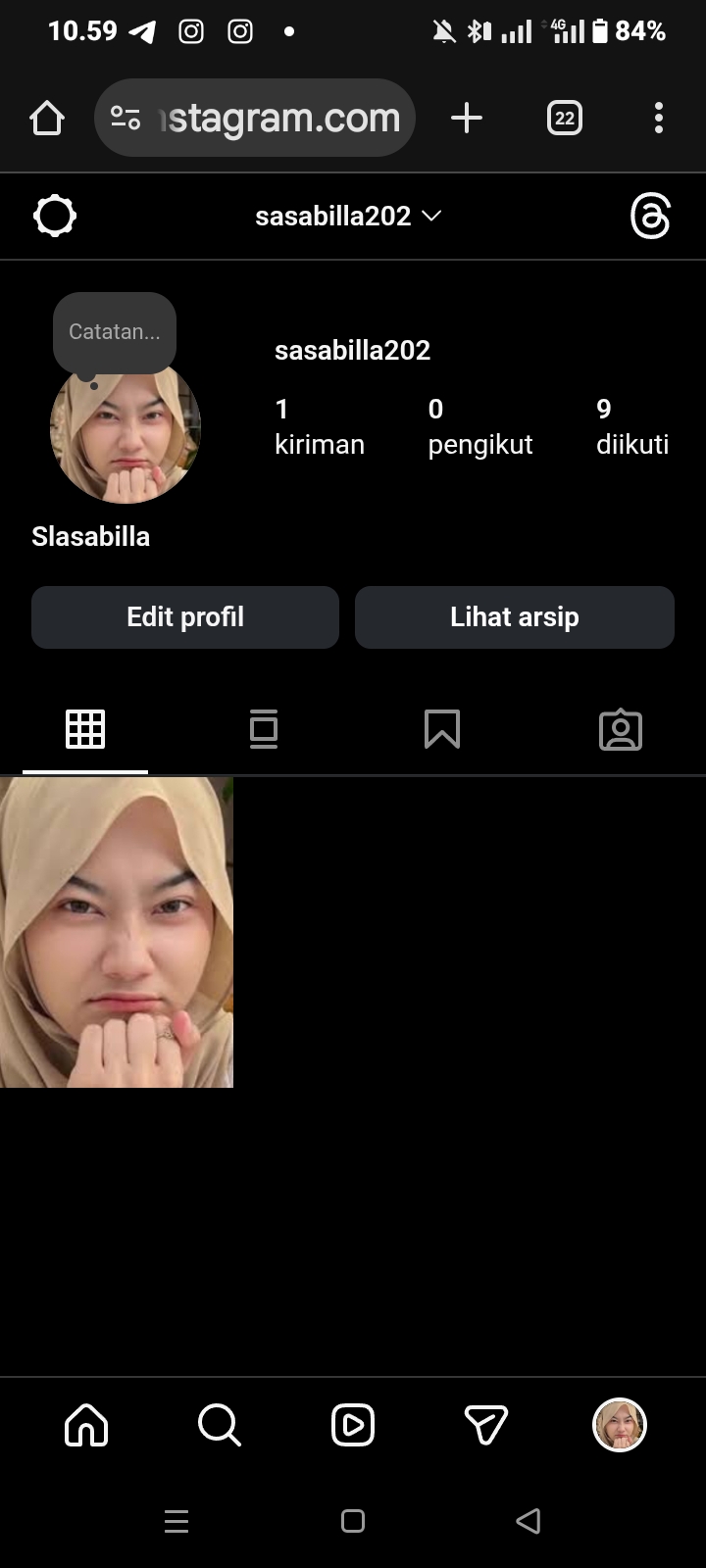This screenshot has width=706, height=1568.
Task: Open the posted photo in the grid
Action: [x=117, y=932]
